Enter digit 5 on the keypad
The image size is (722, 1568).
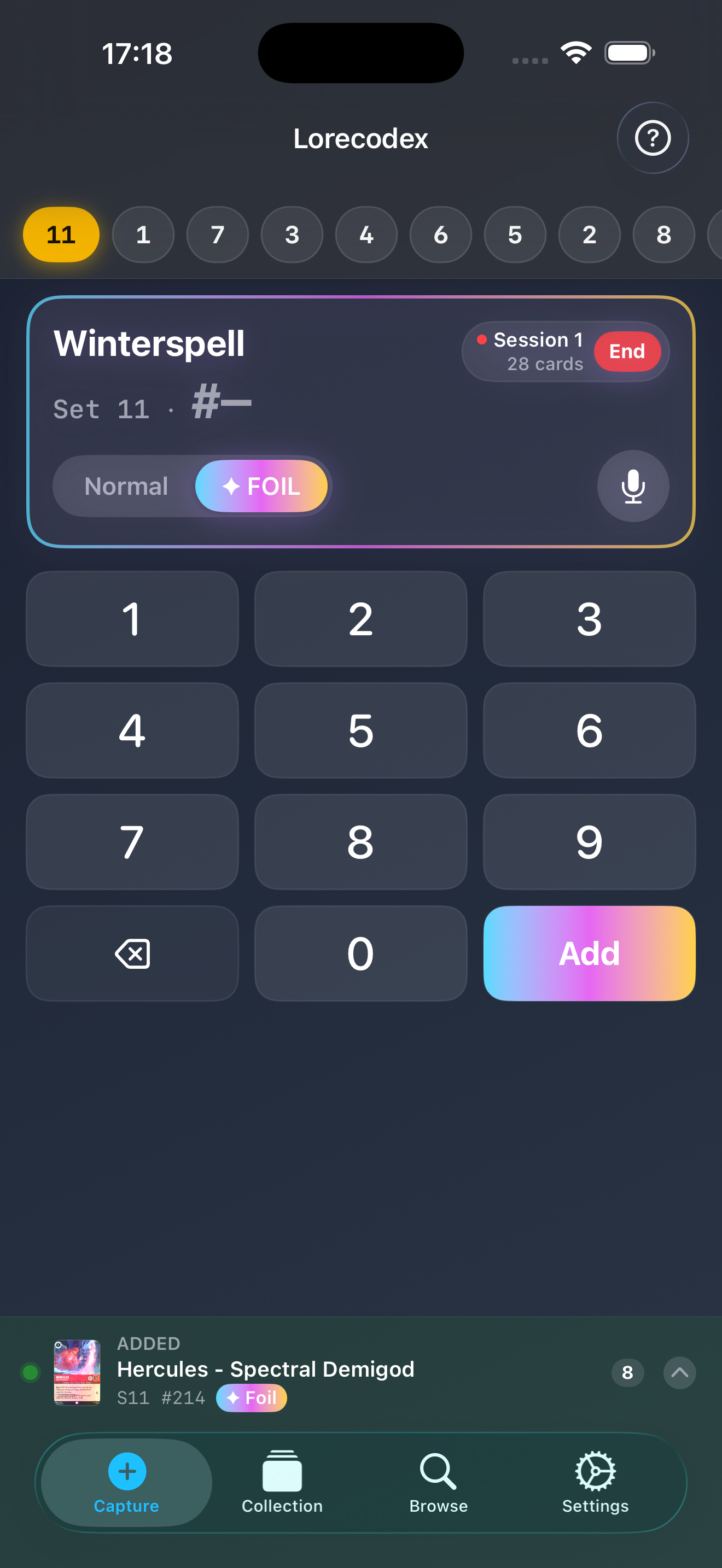pyautogui.click(x=360, y=730)
